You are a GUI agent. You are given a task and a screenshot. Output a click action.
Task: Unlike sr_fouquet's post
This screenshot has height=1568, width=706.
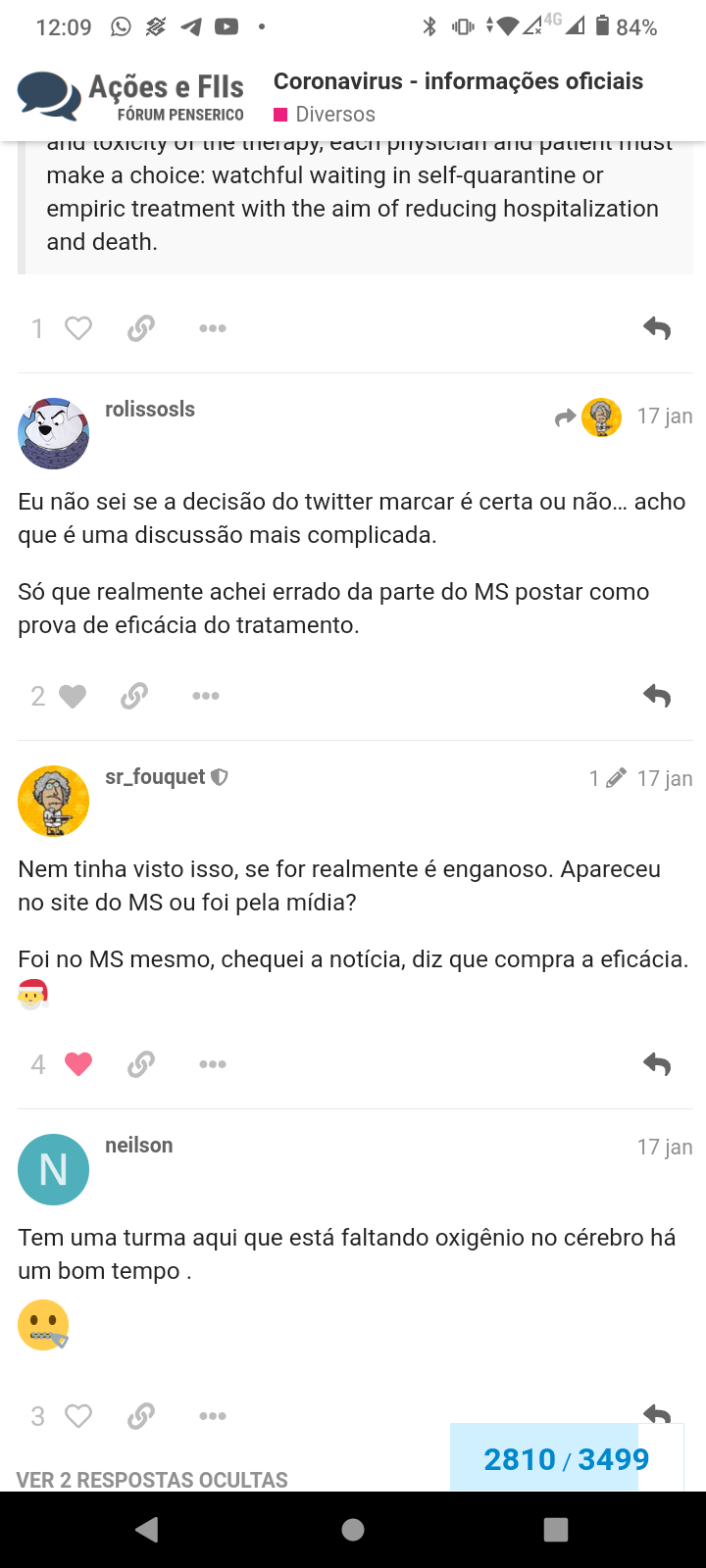click(78, 1063)
